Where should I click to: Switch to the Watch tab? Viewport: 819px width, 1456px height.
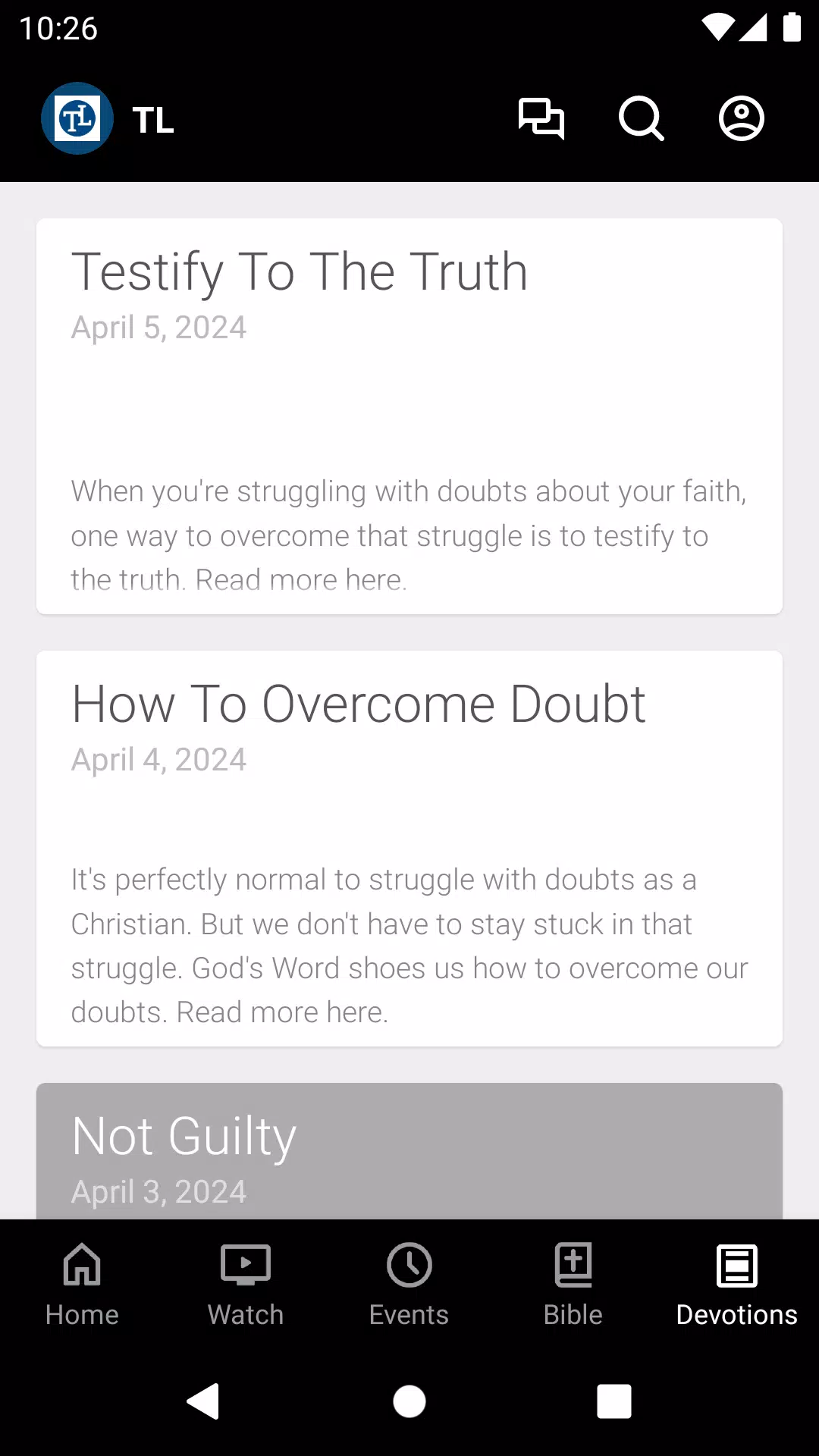(246, 1285)
